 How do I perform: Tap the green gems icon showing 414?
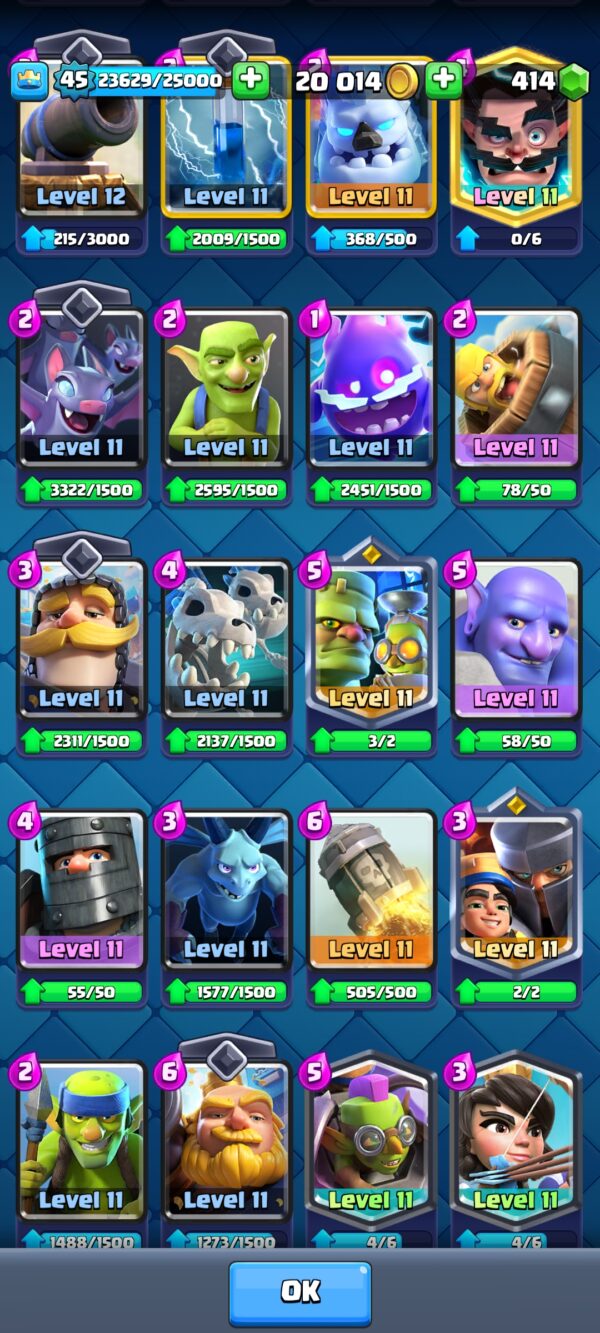(573, 82)
